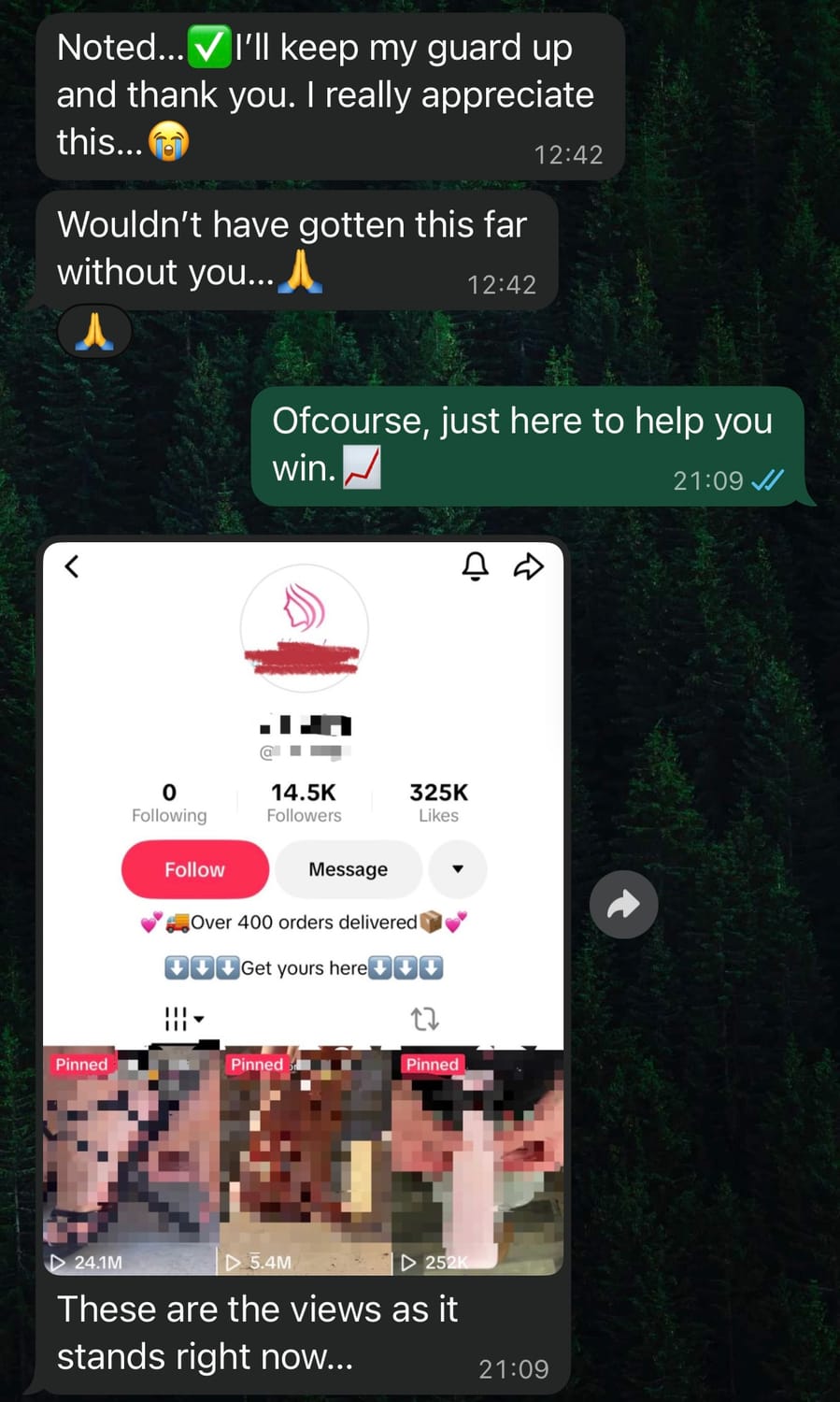Open the shared TikTok profile screenshot
Viewport: 840px width, 1402px height.
[303, 907]
